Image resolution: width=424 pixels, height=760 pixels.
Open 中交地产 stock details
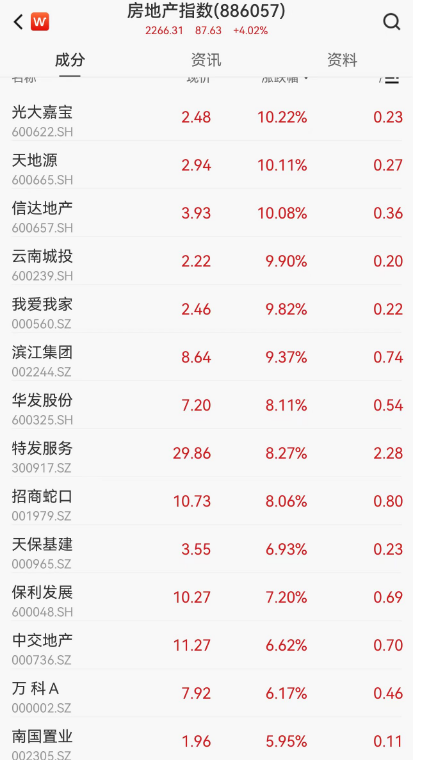pyautogui.click(x=207, y=645)
